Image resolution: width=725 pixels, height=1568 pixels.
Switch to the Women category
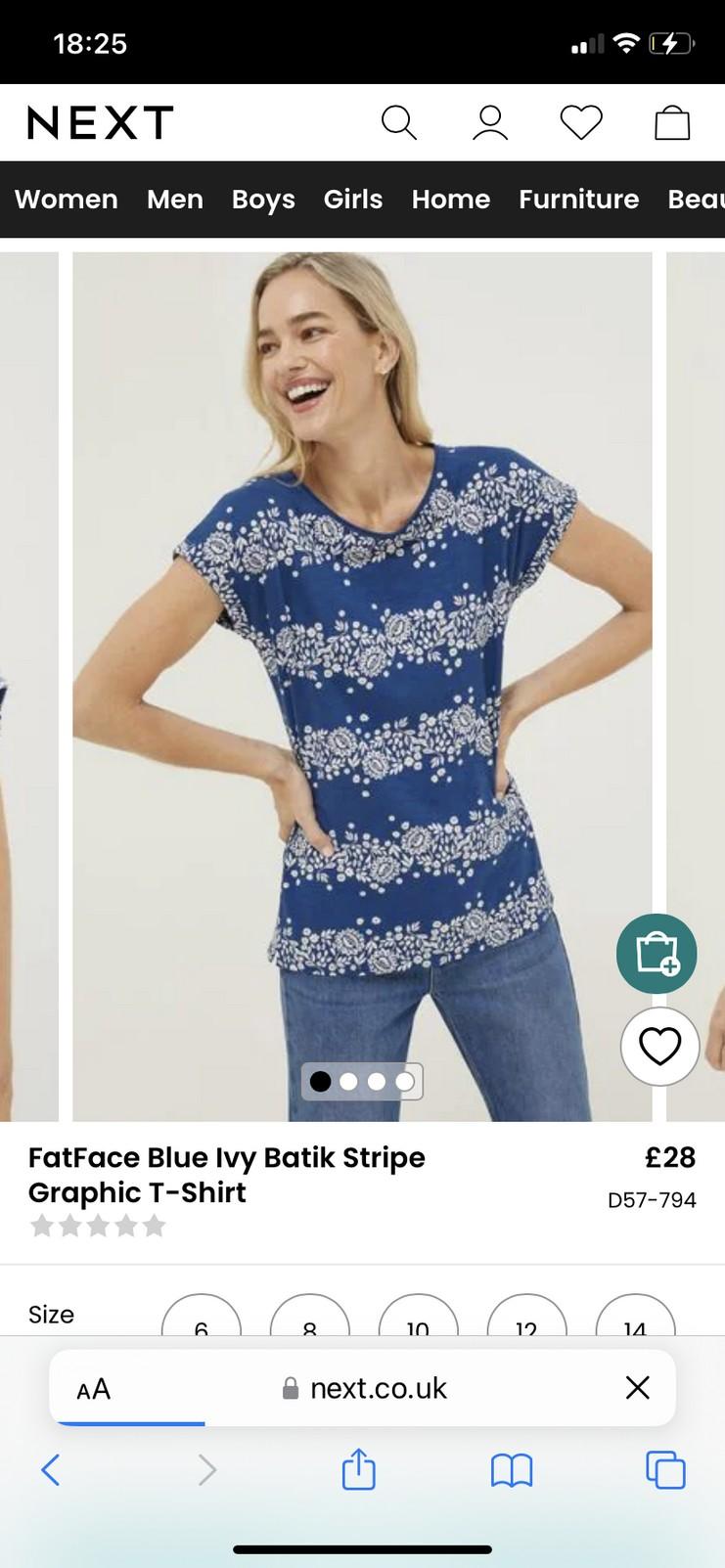(67, 200)
